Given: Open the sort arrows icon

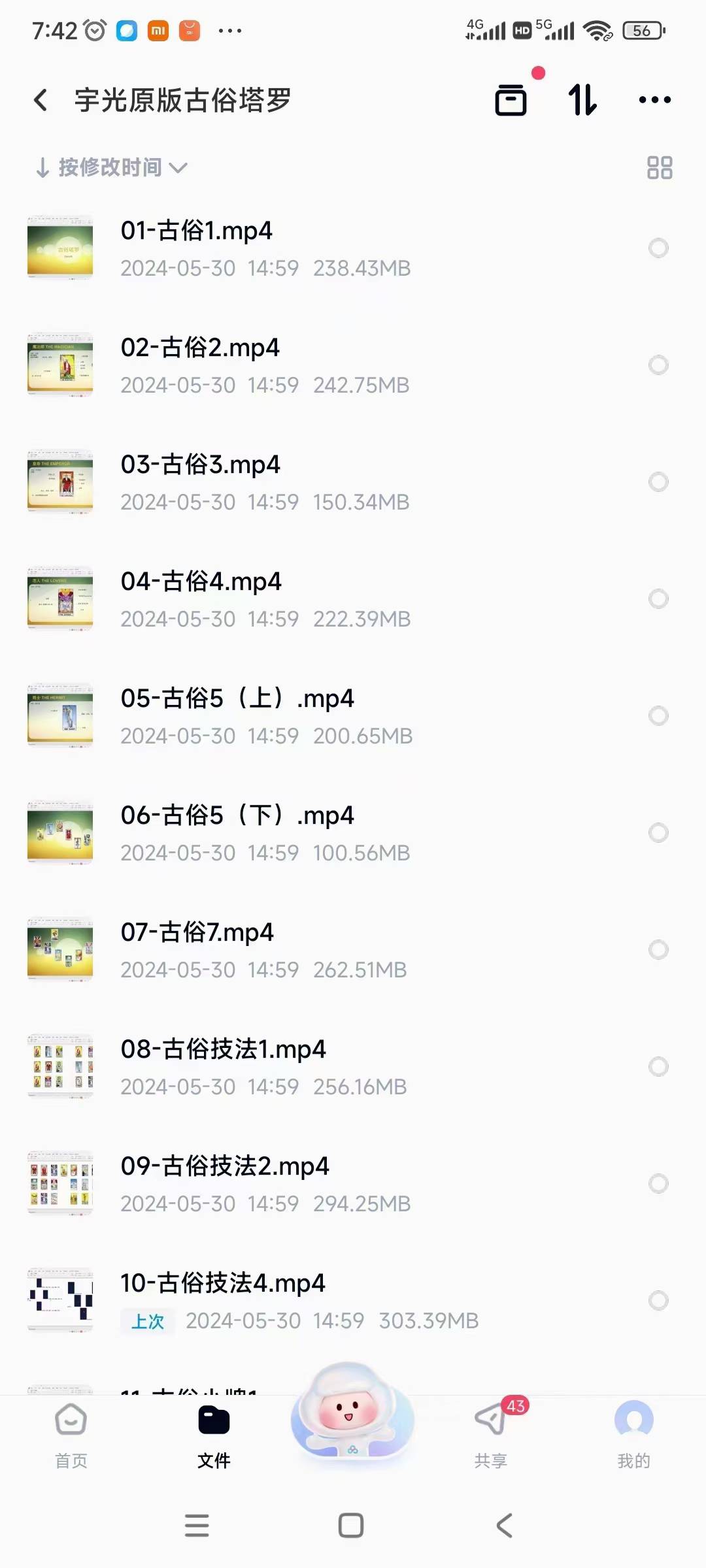Looking at the screenshot, I should [x=582, y=100].
